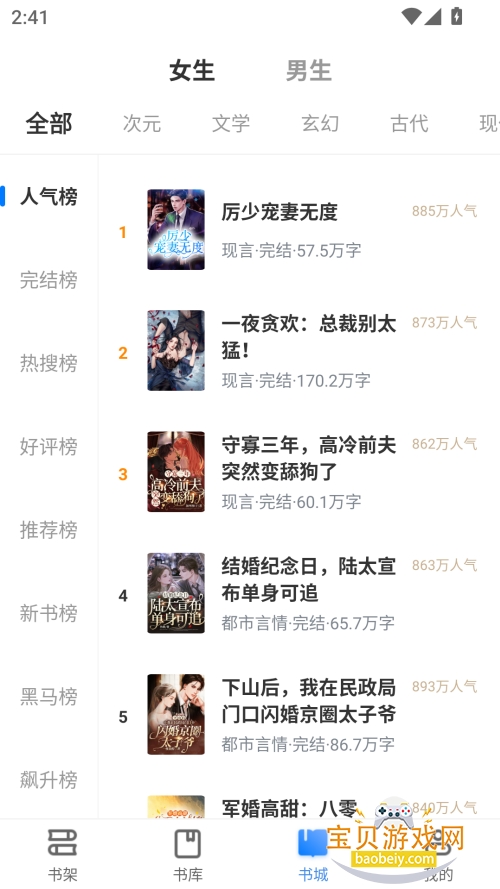
Task: Open the 书库 tab
Action: coord(188,854)
